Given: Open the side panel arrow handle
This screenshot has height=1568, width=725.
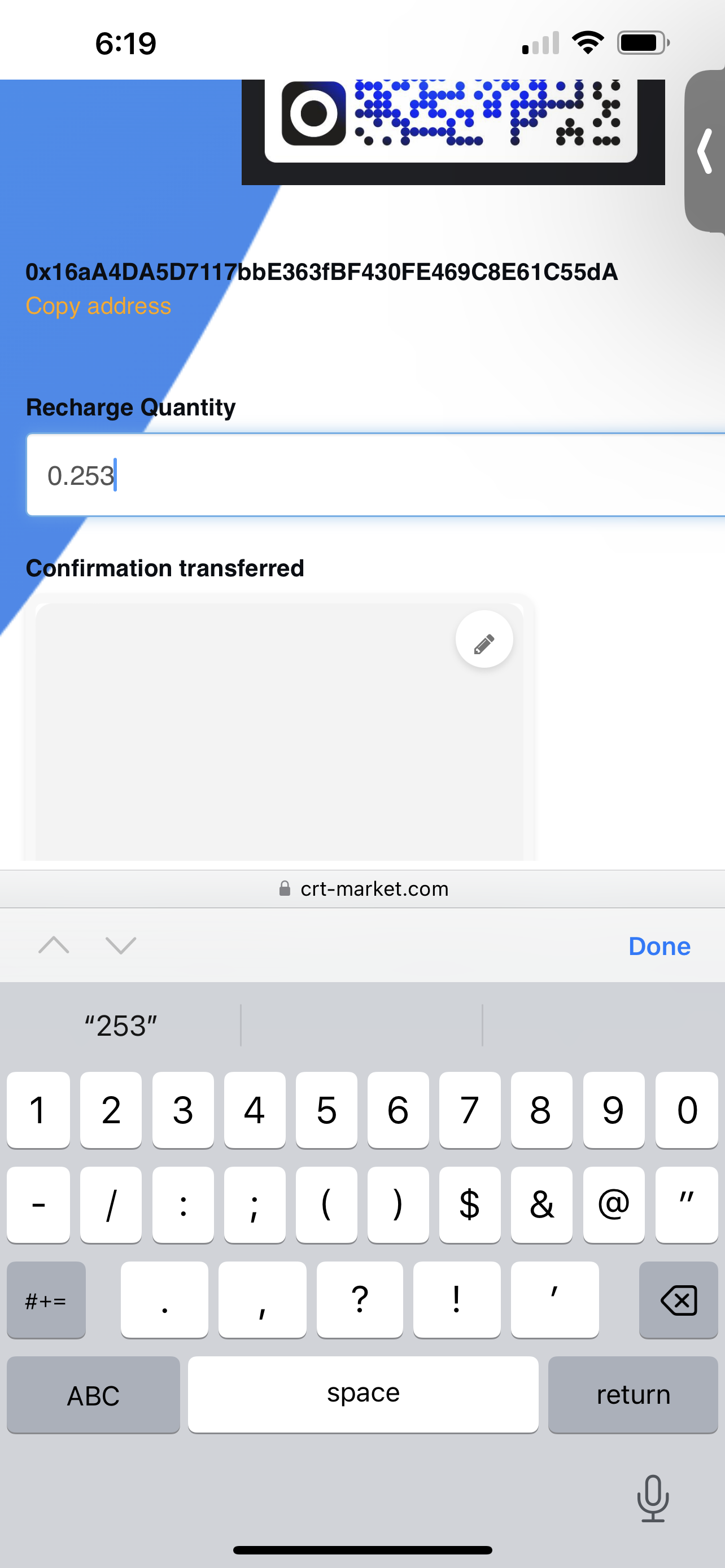Looking at the screenshot, I should click(704, 151).
